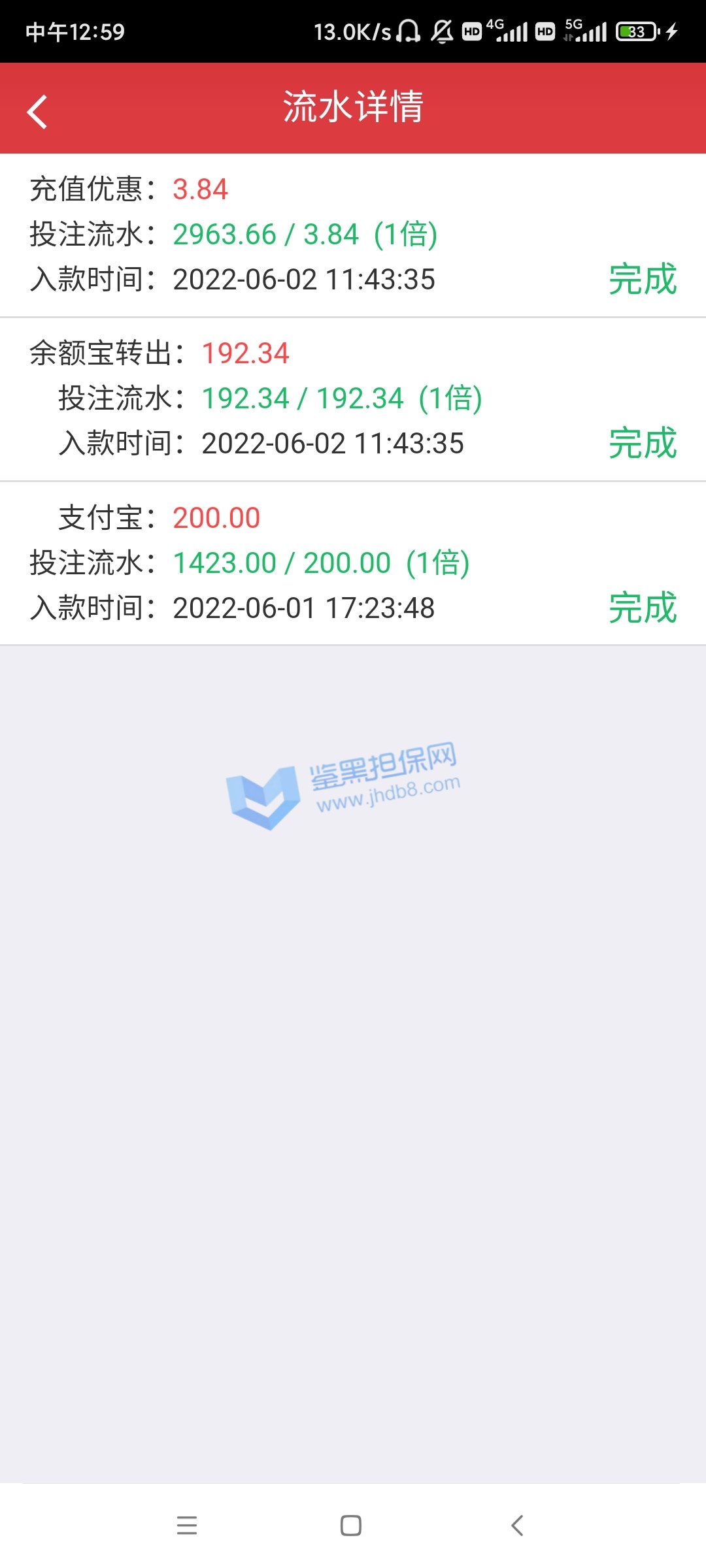The height and width of the screenshot is (1568, 706).
Task: Go to the home screen
Action: [x=351, y=1526]
